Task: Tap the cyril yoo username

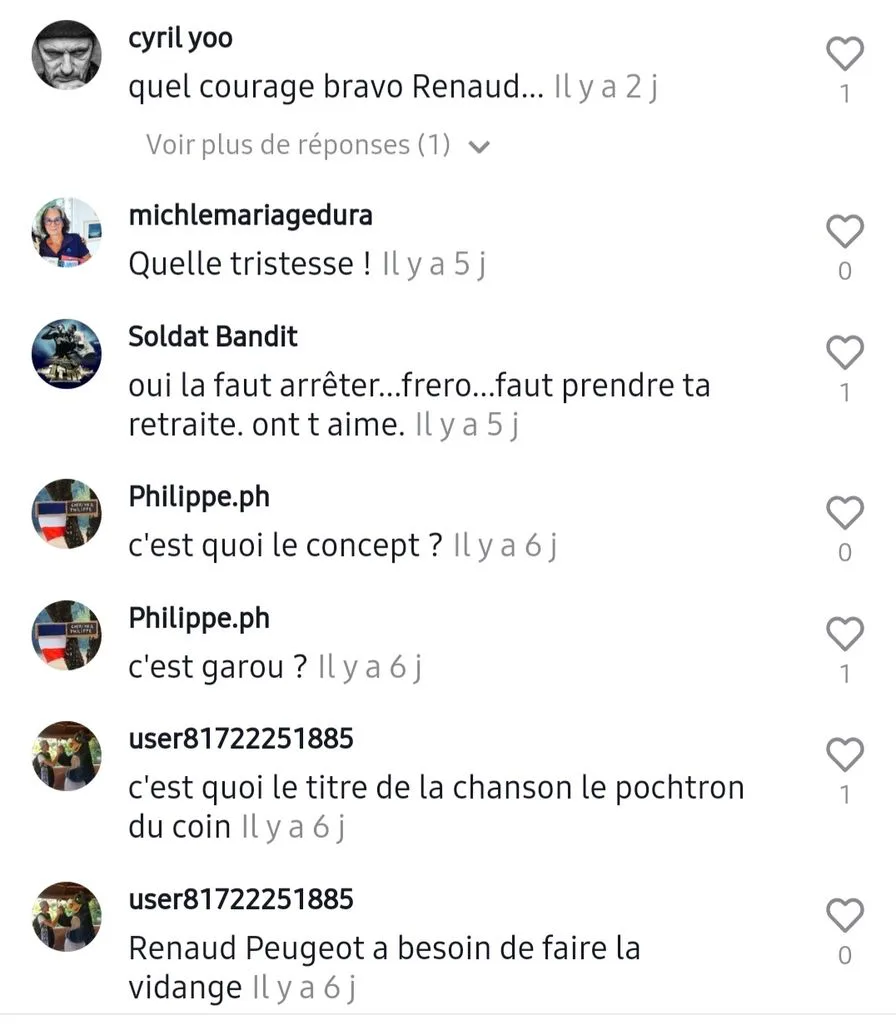Action: point(180,39)
